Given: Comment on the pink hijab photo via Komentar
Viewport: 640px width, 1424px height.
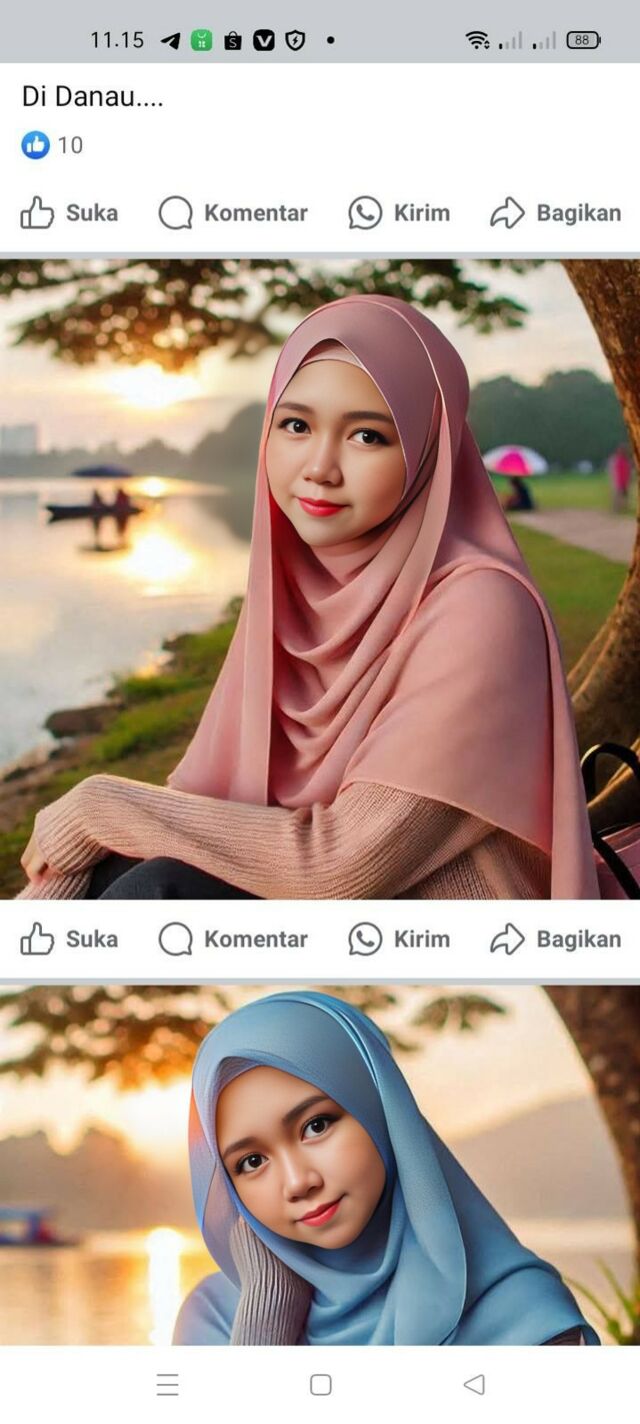Looking at the screenshot, I should 233,939.
